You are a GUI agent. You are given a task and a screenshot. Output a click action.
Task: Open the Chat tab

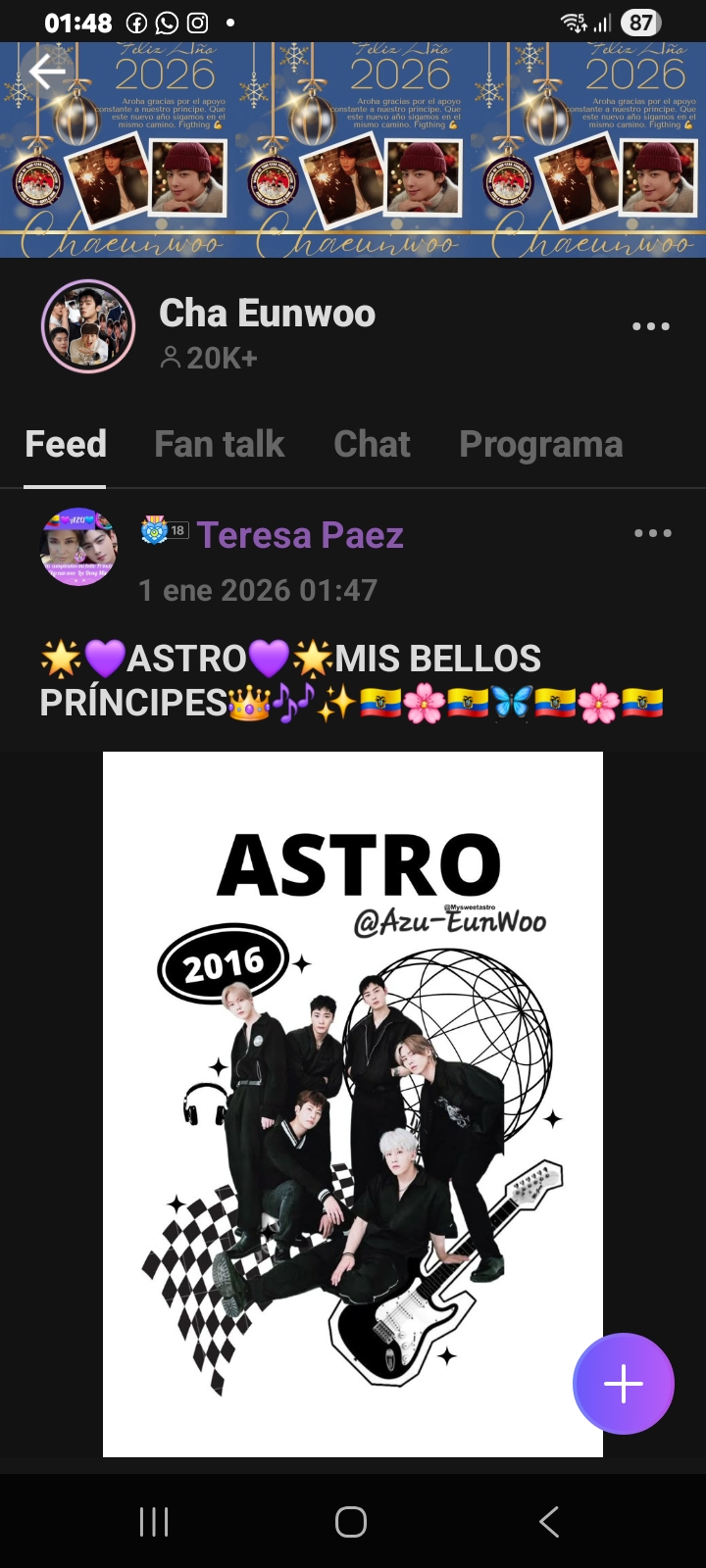pyautogui.click(x=372, y=444)
